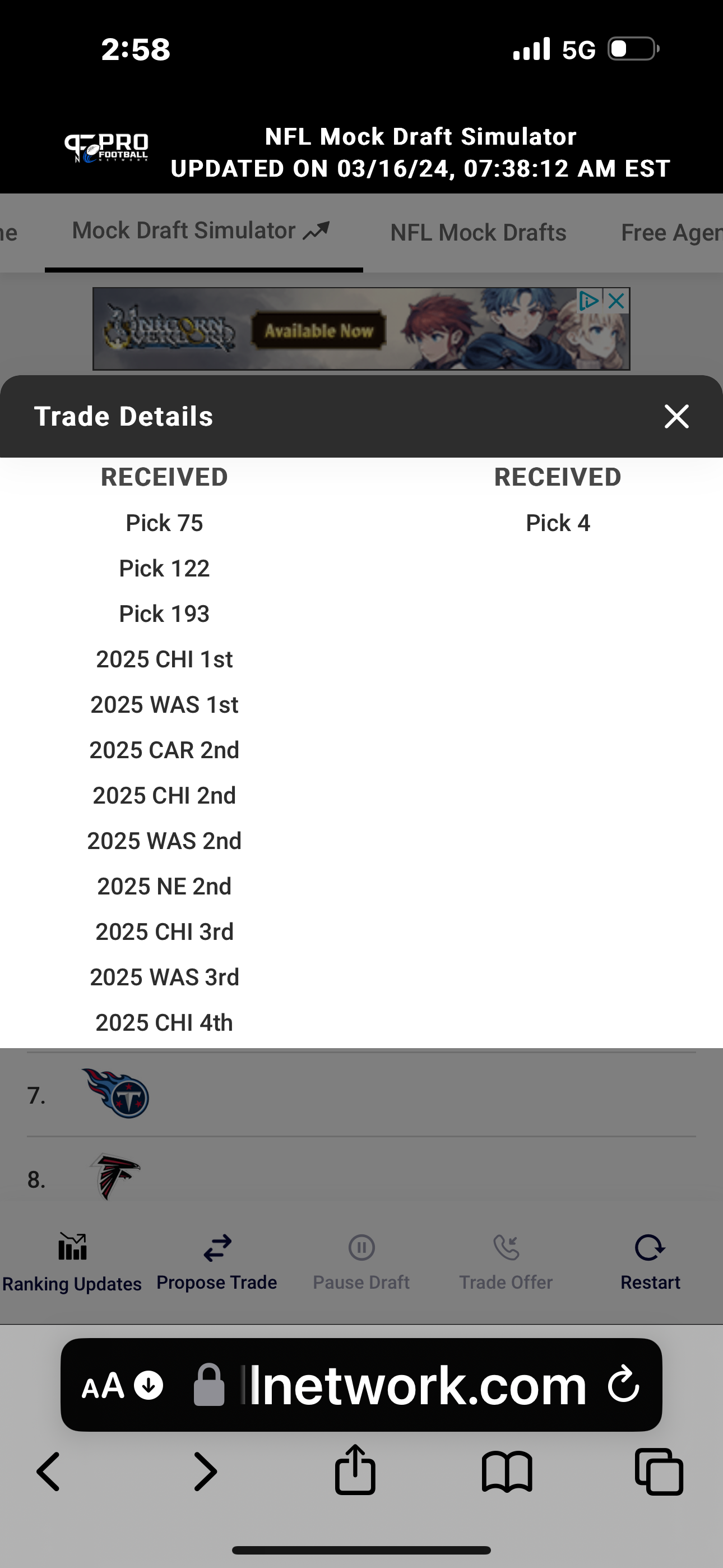723x1568 pixels.
Task: Restart the mock draft
Action: click(650, 1262)
